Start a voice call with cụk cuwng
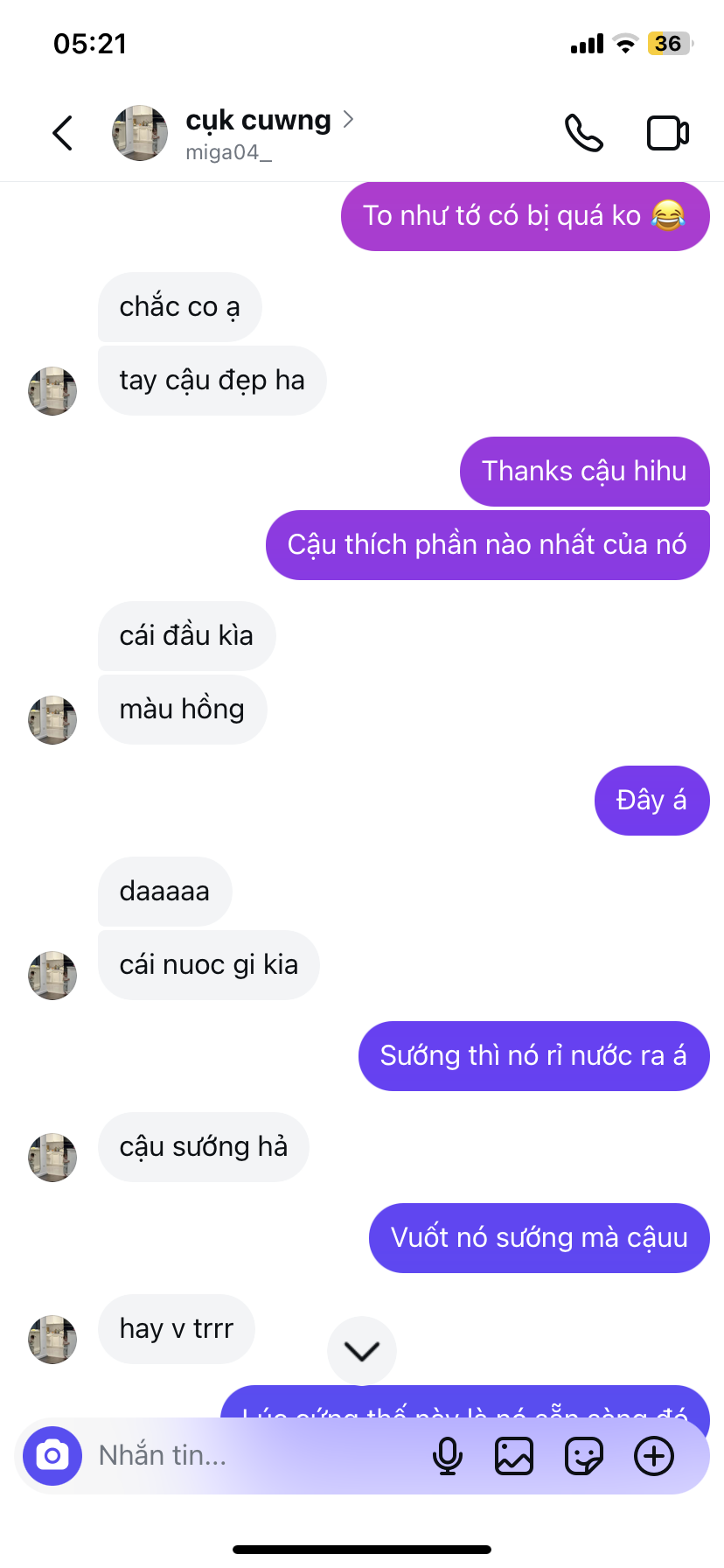This screenshot has width=724, height=1568. pos(583,133)
